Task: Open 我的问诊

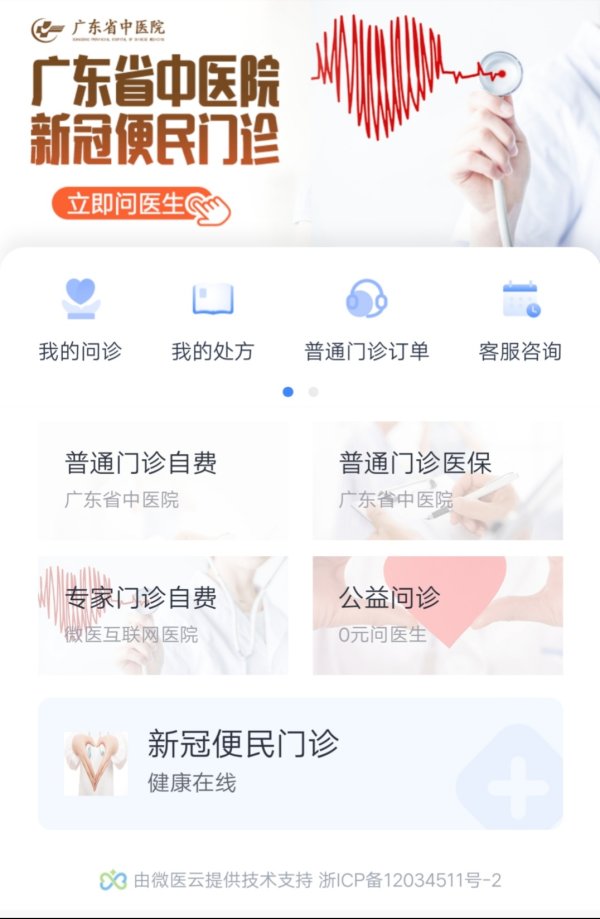Action: (80, 320)
